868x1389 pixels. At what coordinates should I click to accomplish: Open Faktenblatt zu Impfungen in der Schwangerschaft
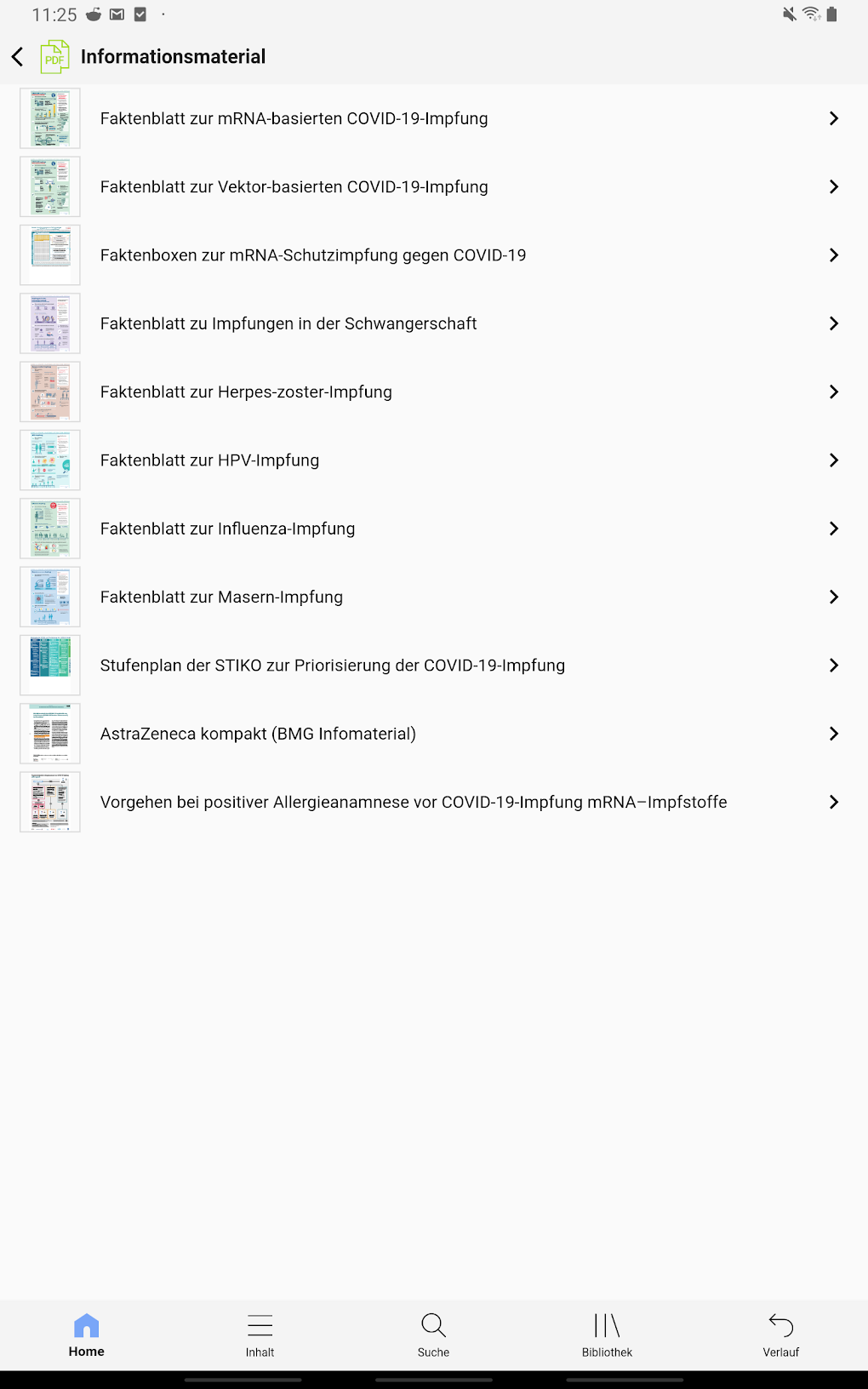pyautogui.click(x=288, y=323)
